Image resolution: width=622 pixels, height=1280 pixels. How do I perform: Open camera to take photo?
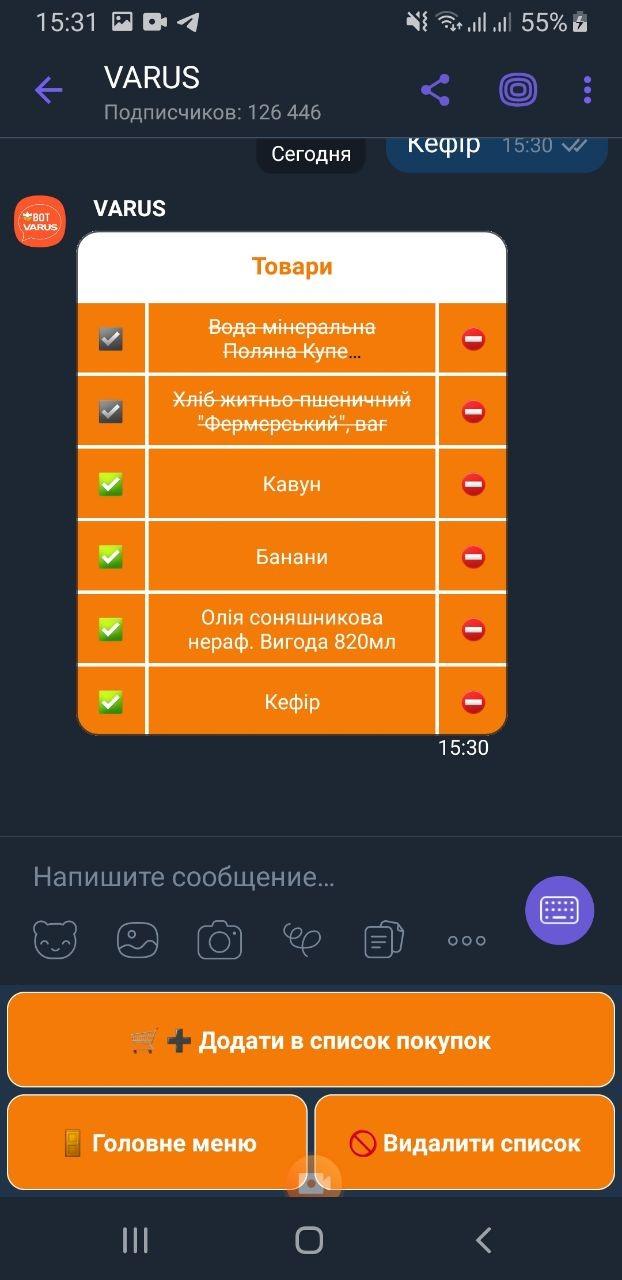point(220,940)
